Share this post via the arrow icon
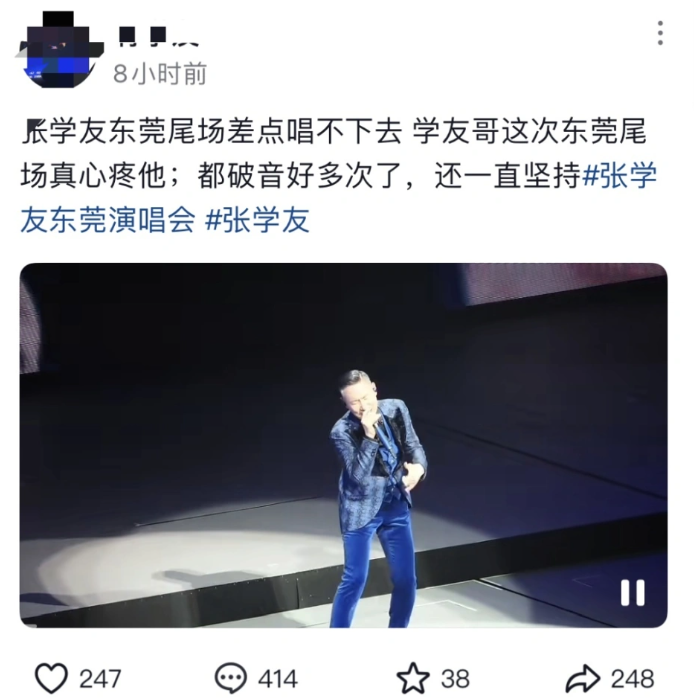Screen dimensions: 694x698 [x=583, y=678]
